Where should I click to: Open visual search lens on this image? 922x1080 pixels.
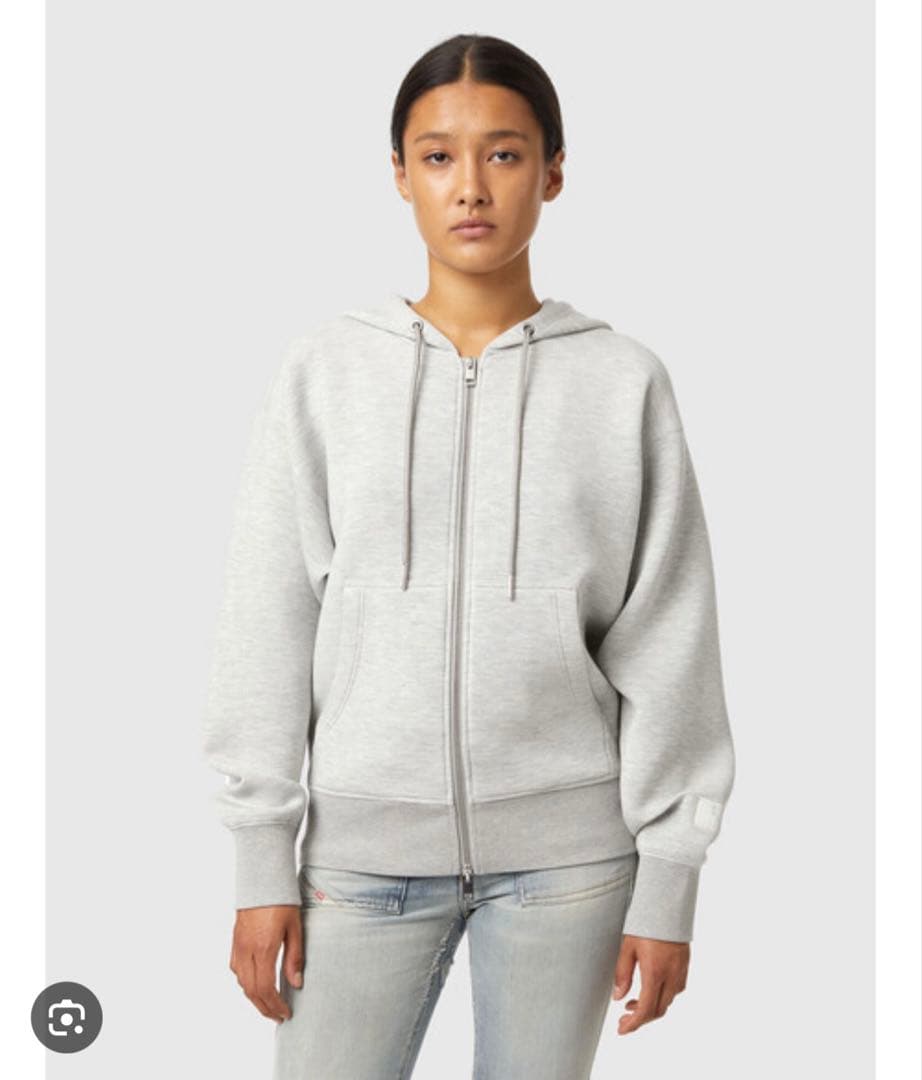coord(67,1017)
